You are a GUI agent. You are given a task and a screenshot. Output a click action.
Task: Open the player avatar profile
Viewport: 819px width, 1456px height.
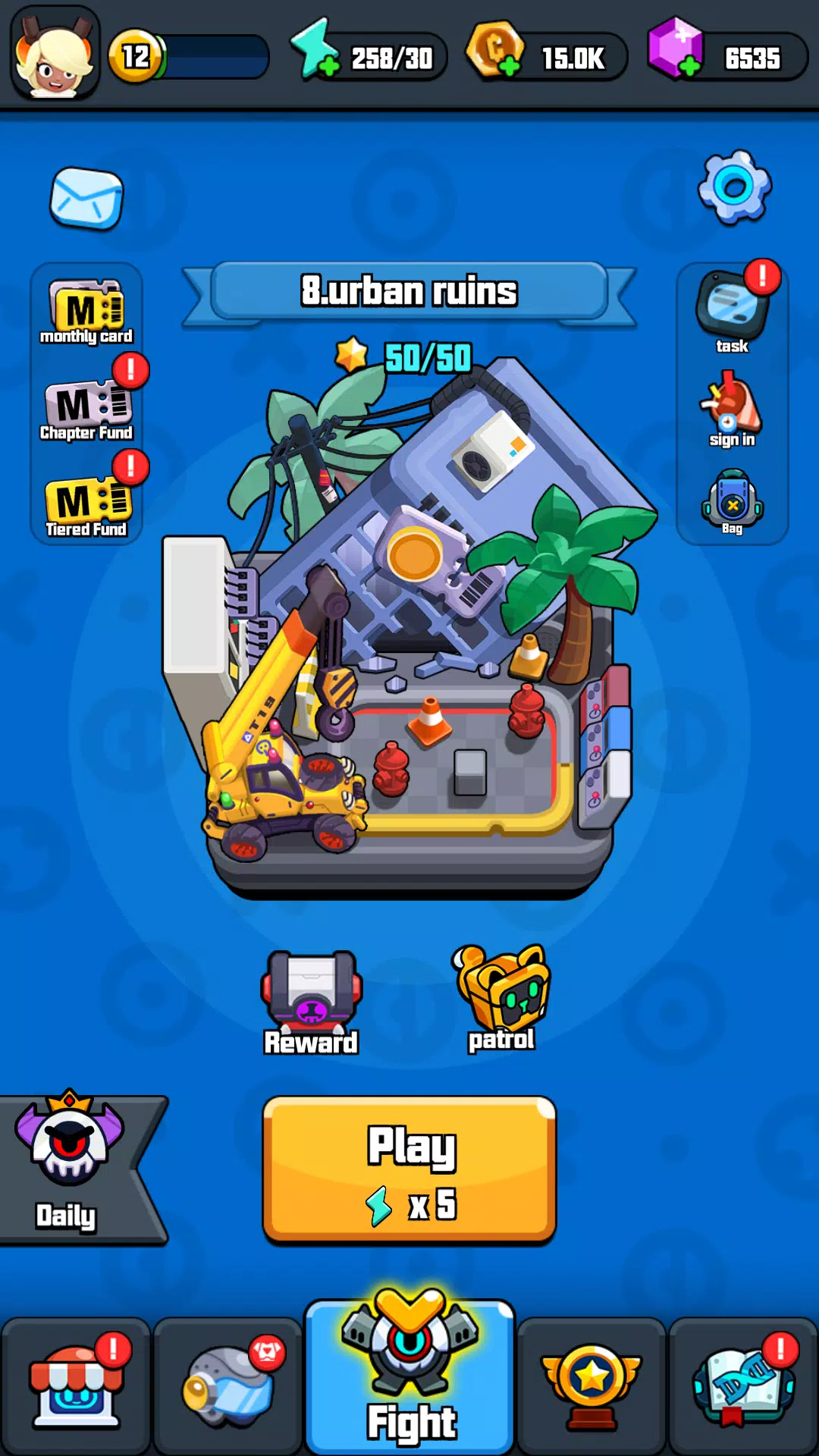coord(55,55)
